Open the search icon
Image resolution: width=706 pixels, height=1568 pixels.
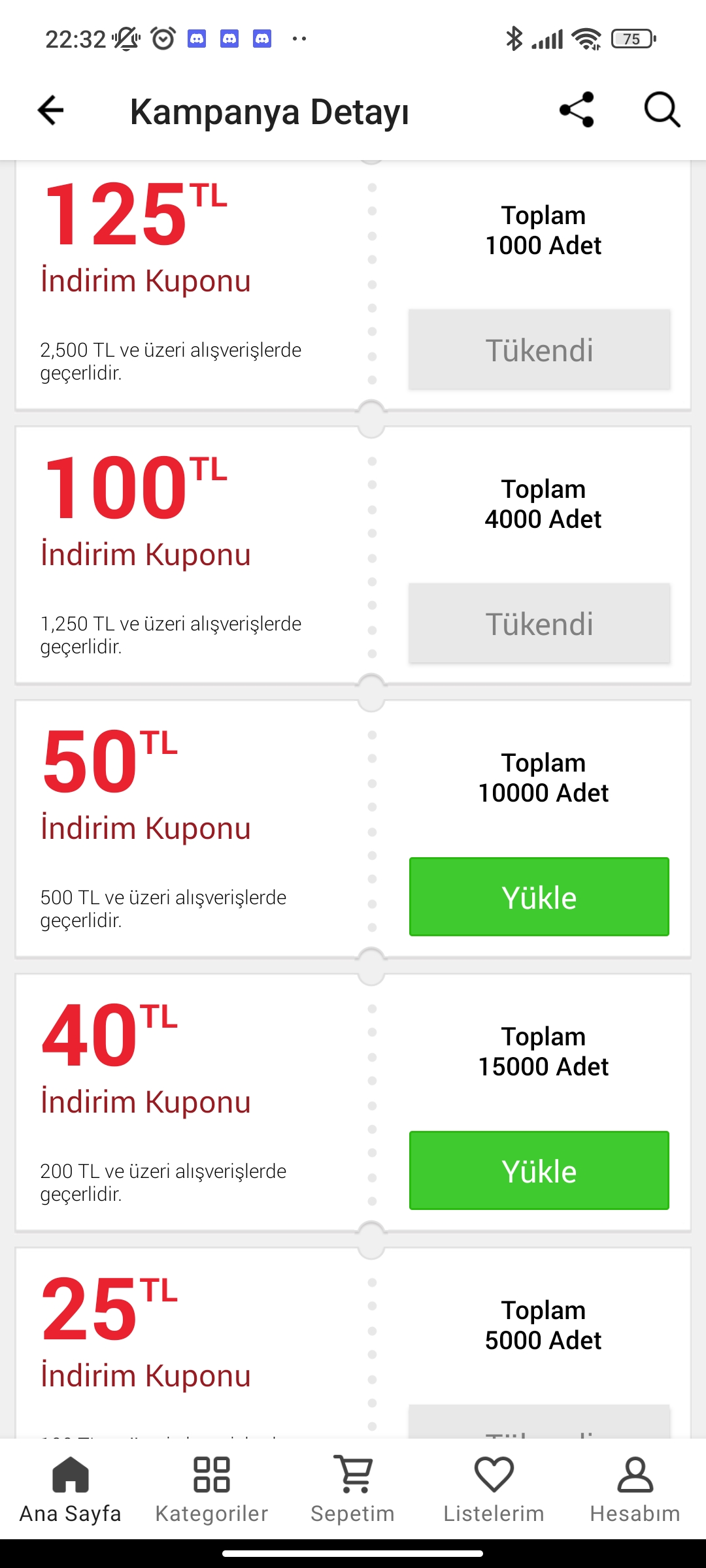point(662,110)
